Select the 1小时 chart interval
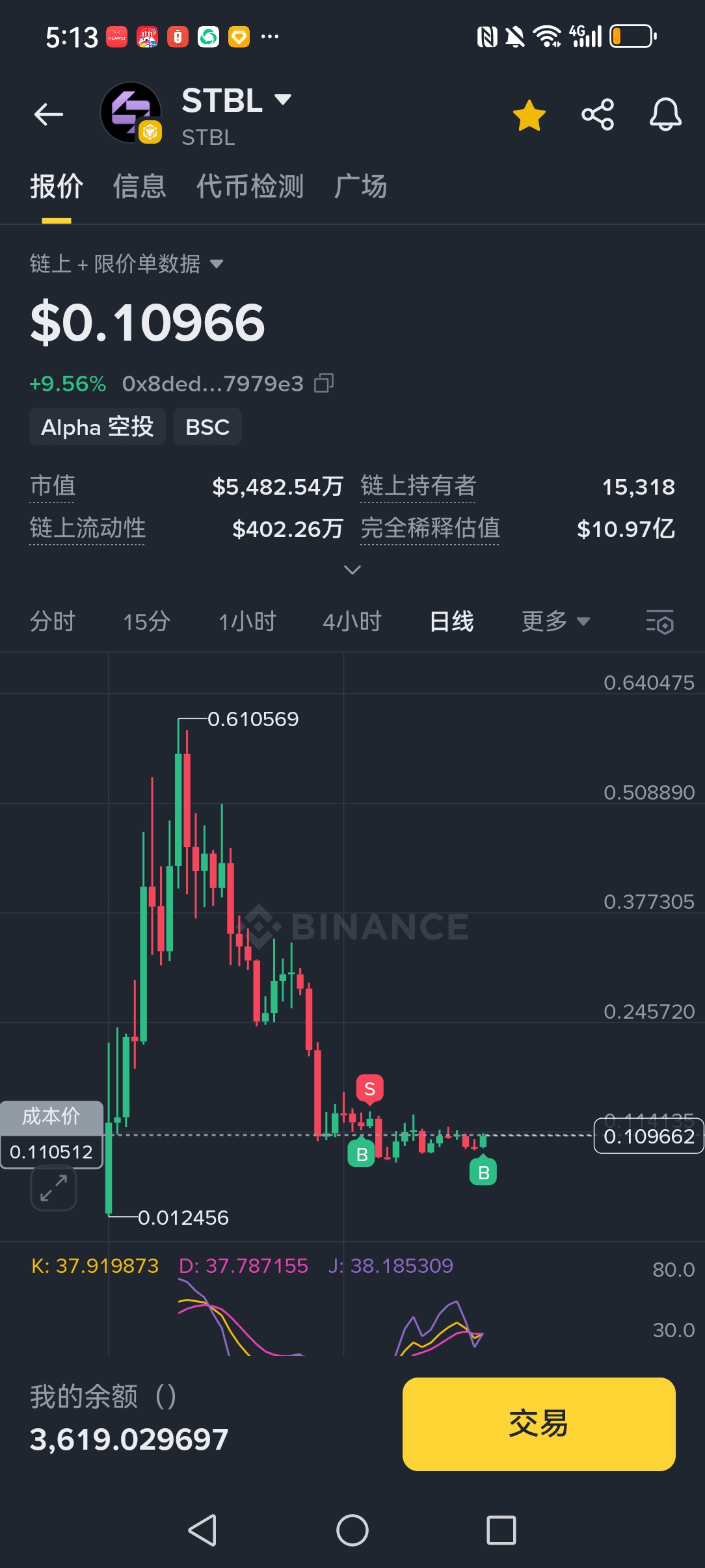The height and width of the screenshot is (1568, 705). click(x=247, y=621)
